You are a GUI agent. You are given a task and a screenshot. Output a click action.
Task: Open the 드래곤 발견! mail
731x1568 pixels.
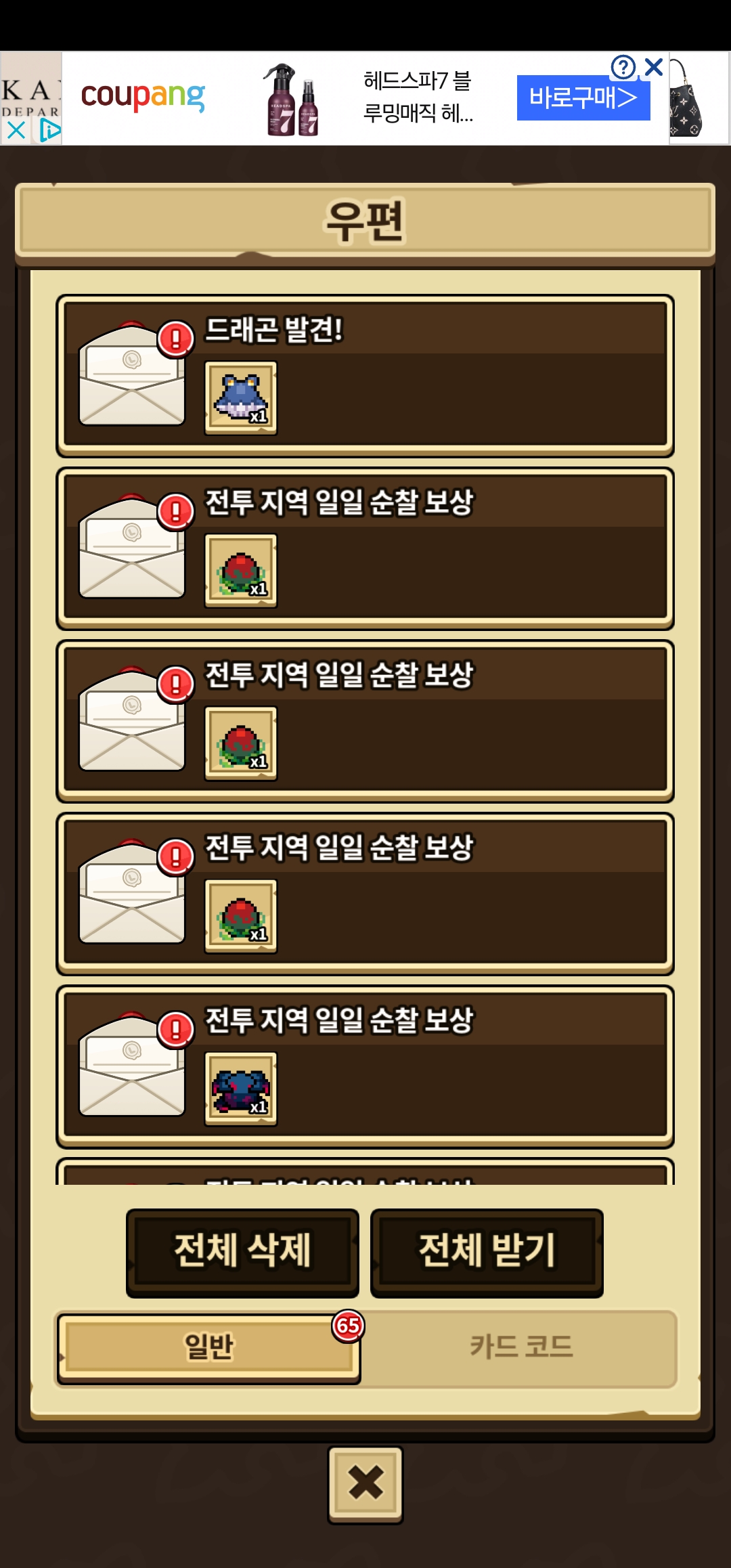click(365, 376)
